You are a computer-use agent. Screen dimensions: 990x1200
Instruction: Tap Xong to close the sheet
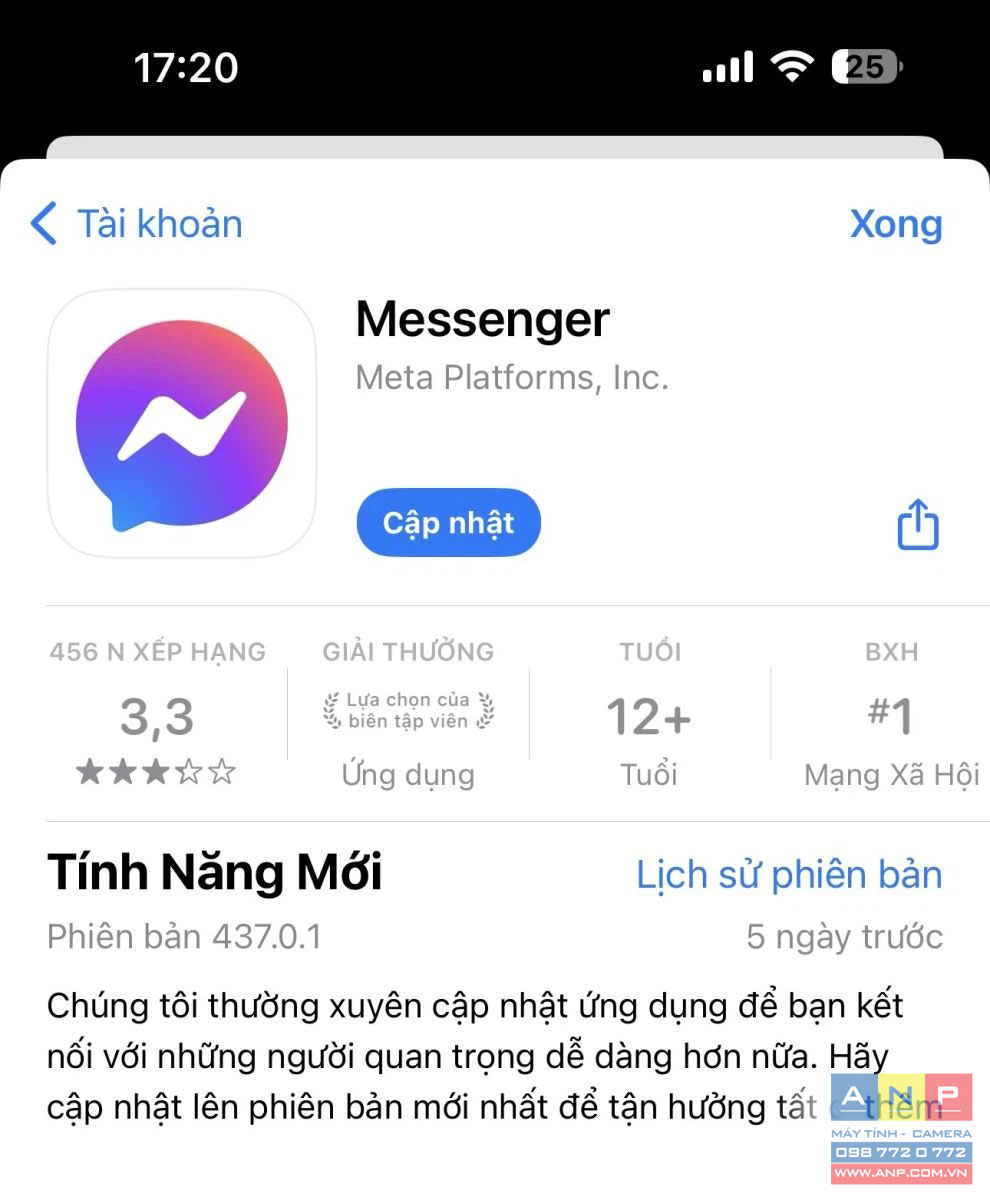point(895,224)
